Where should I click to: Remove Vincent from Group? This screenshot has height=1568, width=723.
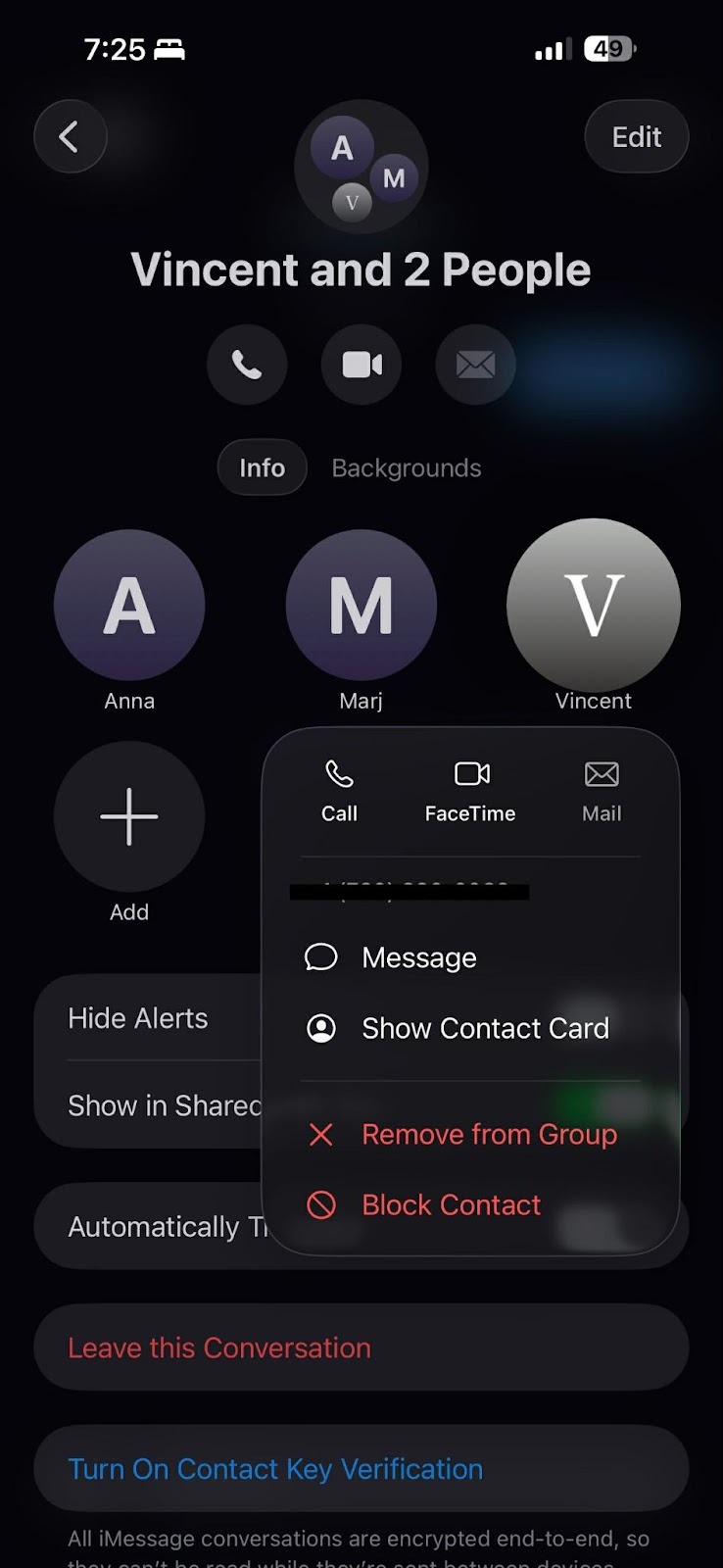(x=488, y=1135)
